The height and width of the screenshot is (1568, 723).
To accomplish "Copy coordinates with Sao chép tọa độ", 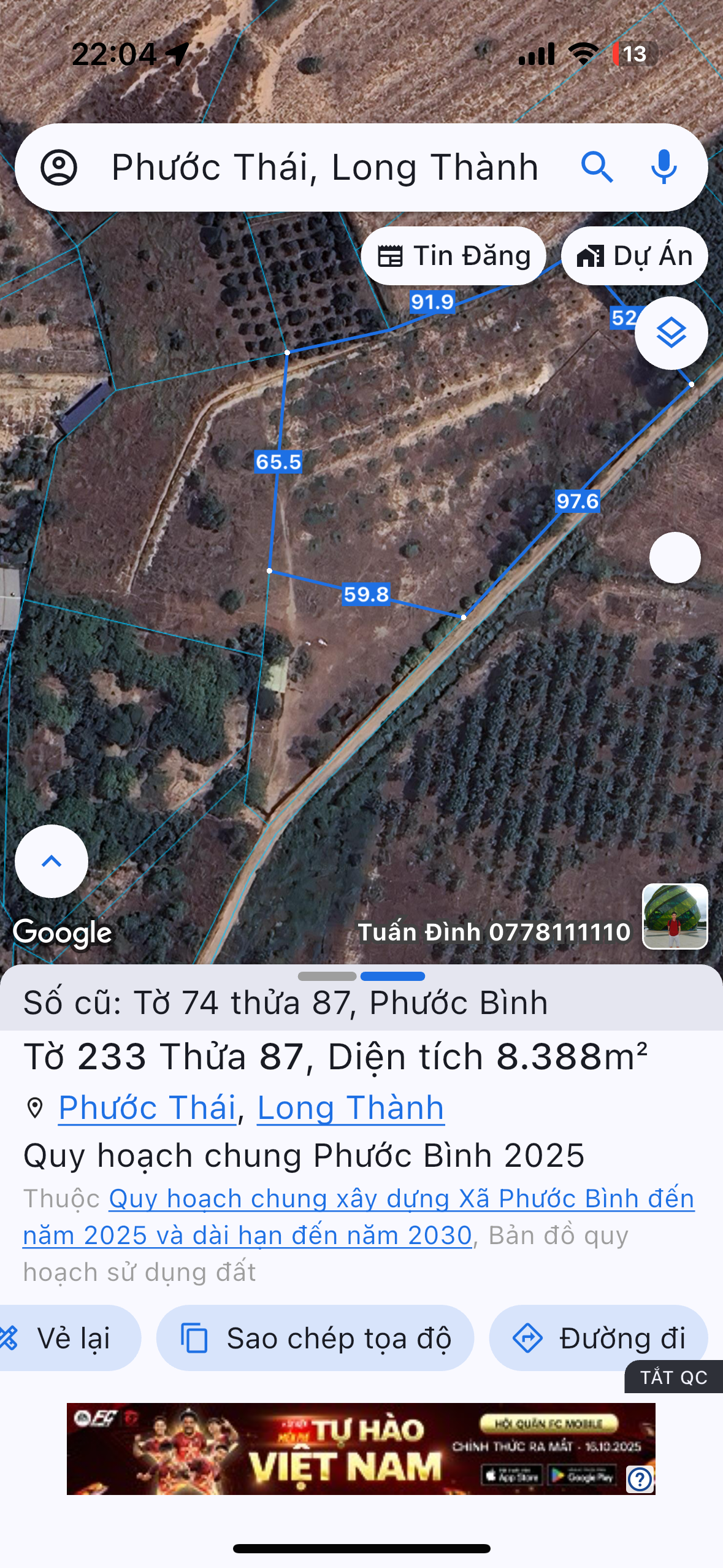I will point(315,1339).
